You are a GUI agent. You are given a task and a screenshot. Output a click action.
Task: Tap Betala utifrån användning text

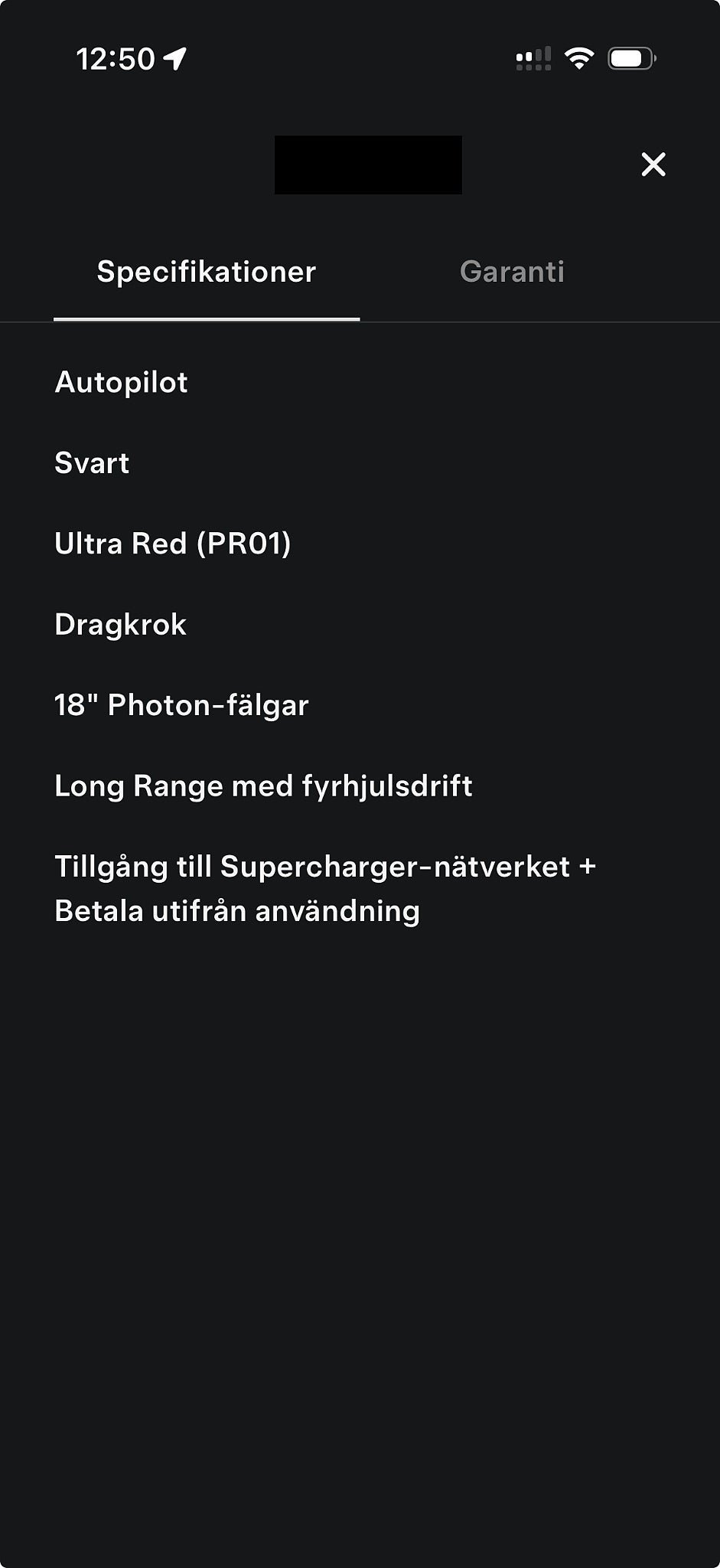pos(236,911)
